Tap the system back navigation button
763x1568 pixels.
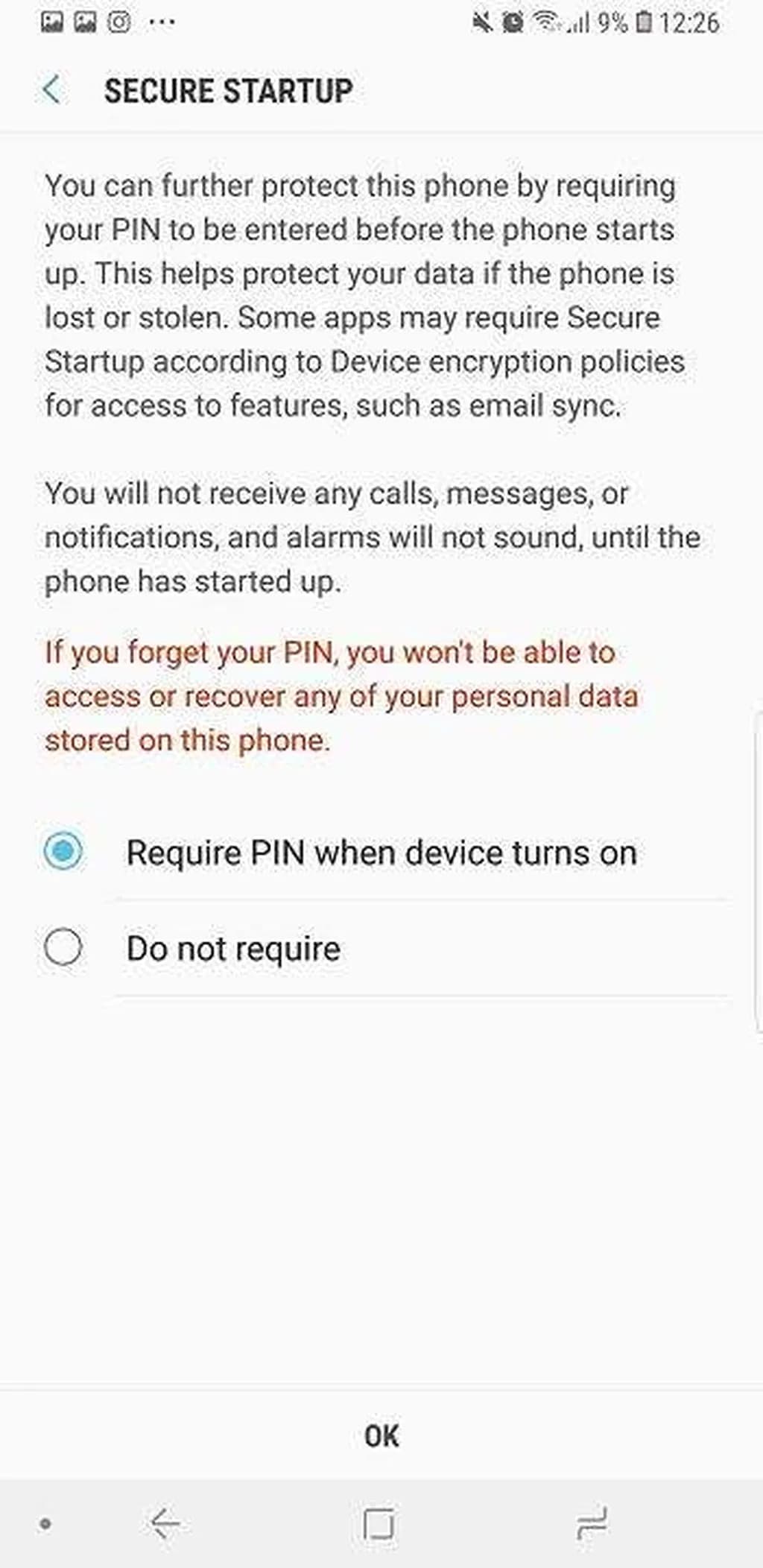coord(165,1523)
